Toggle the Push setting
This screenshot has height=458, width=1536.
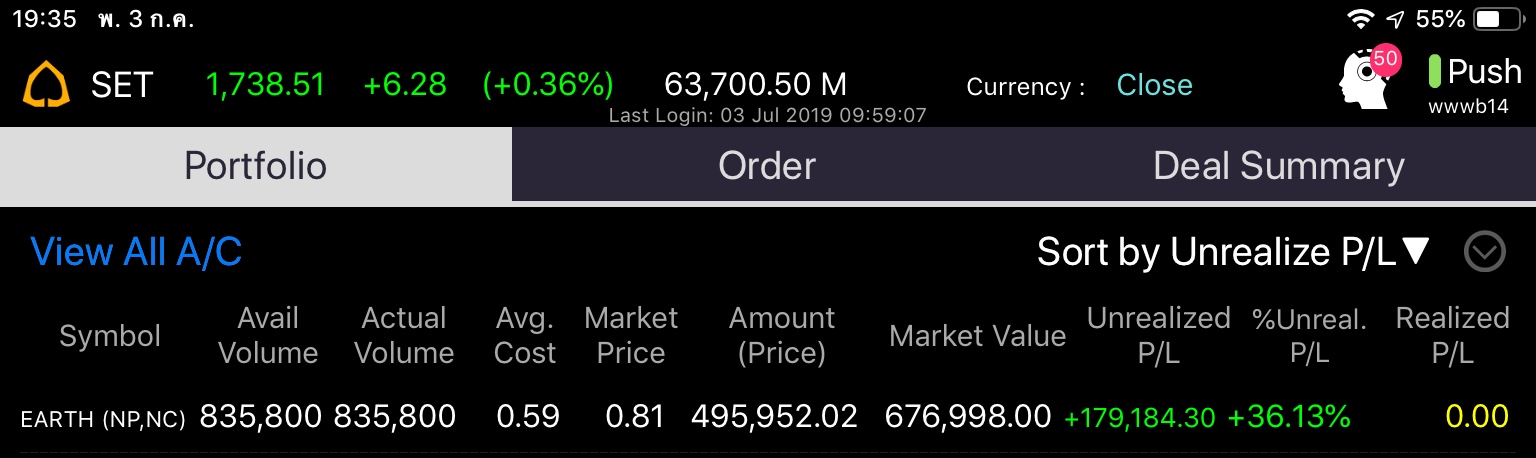point(1474,72)
